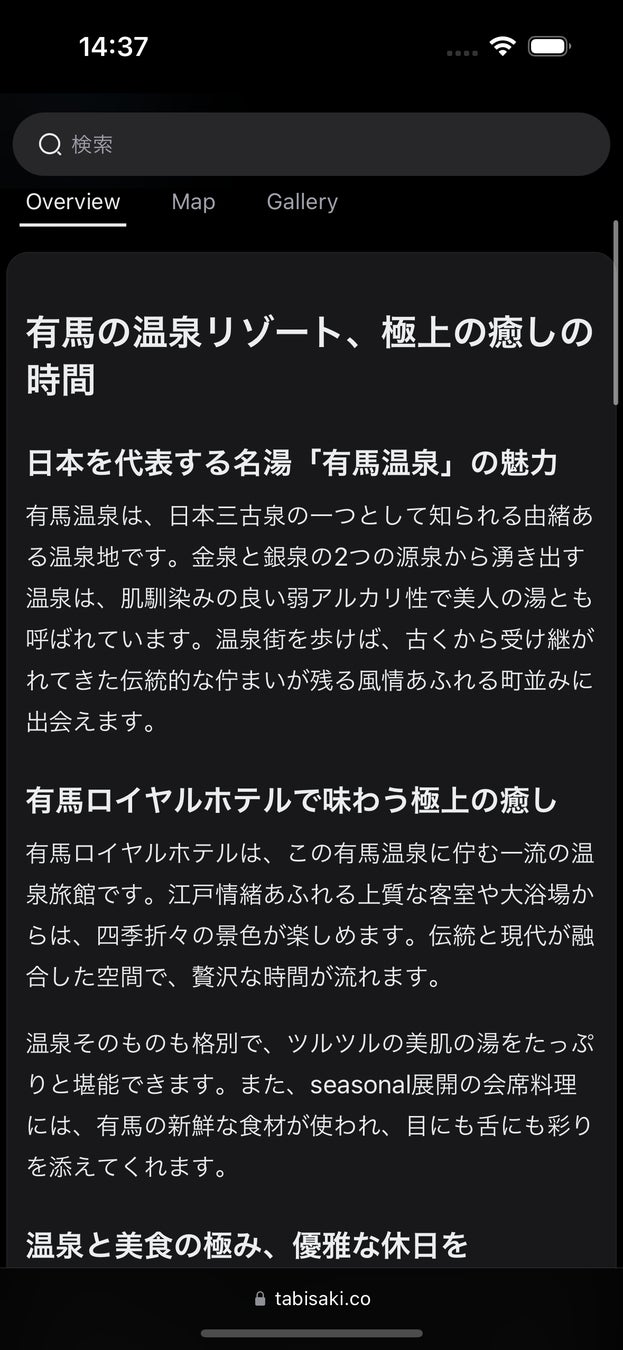This screenshot has height=1350, width=623.
Task: Tap the 検索 search field
Action: coord(310,145)
